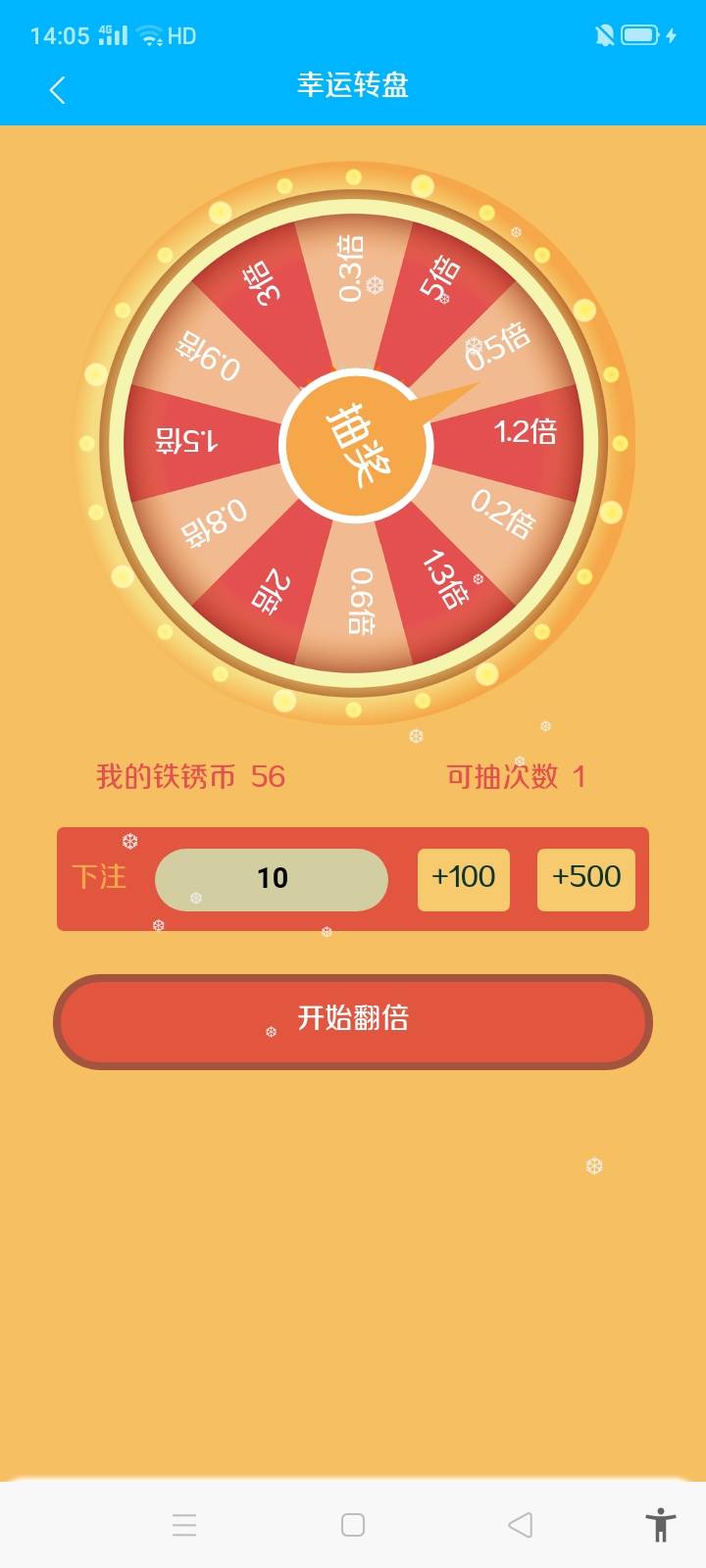
Task: Open the accessibility shortcut icon
Action: coord(661,1525)
